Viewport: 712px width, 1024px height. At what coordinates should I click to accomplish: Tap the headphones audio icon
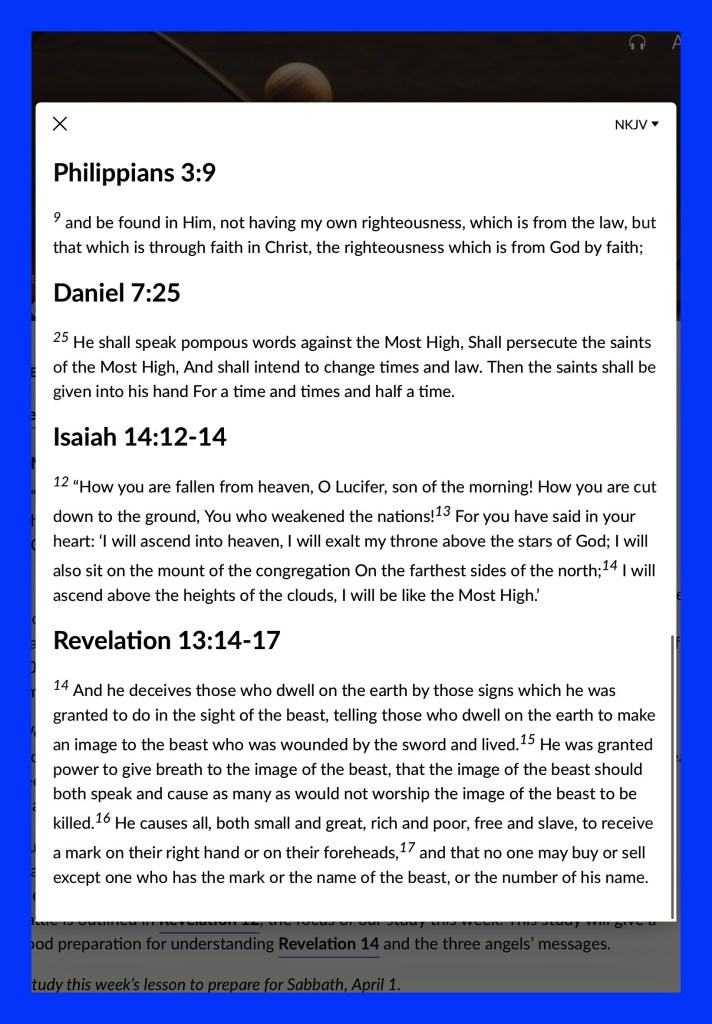[637, 42]
